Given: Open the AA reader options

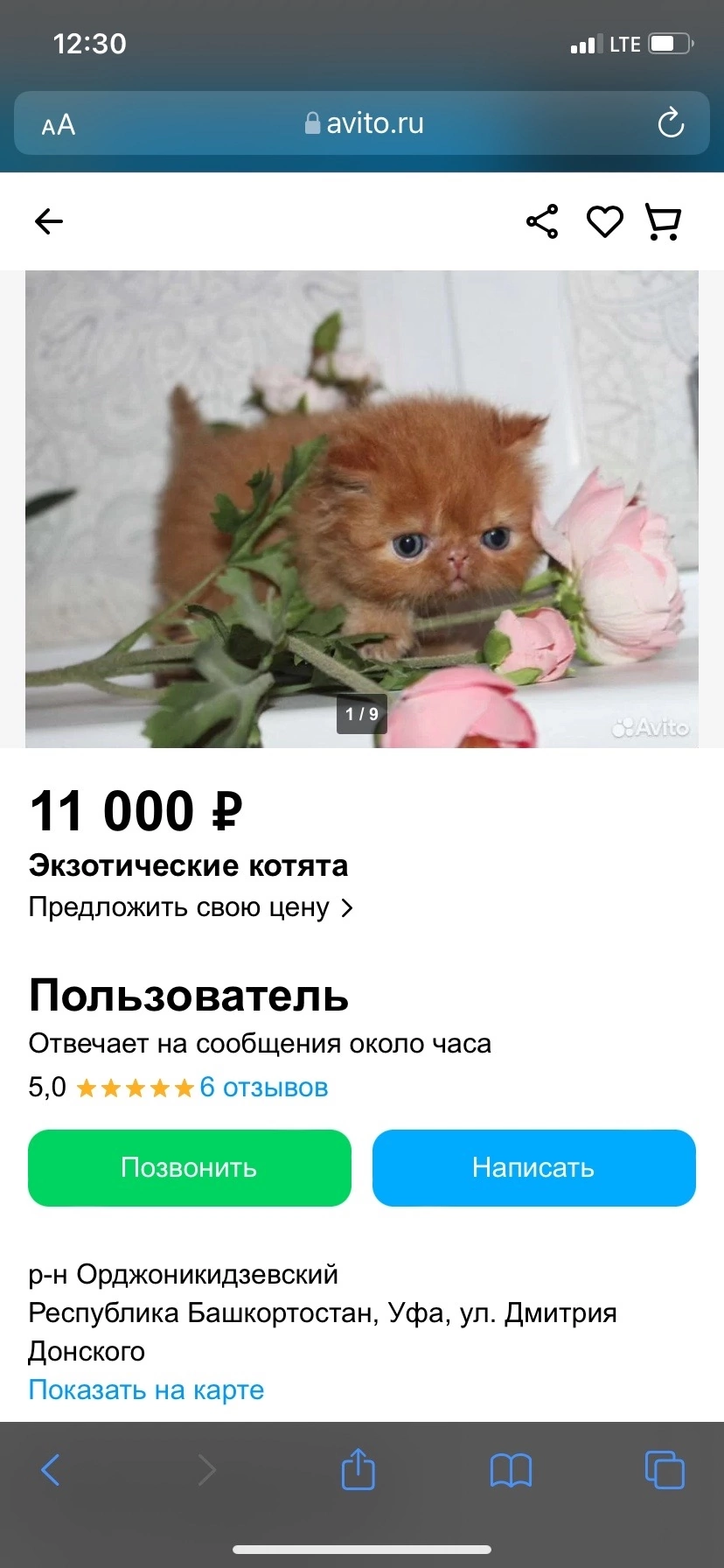Looking at the screenshot, I should [x=59, y=125].
